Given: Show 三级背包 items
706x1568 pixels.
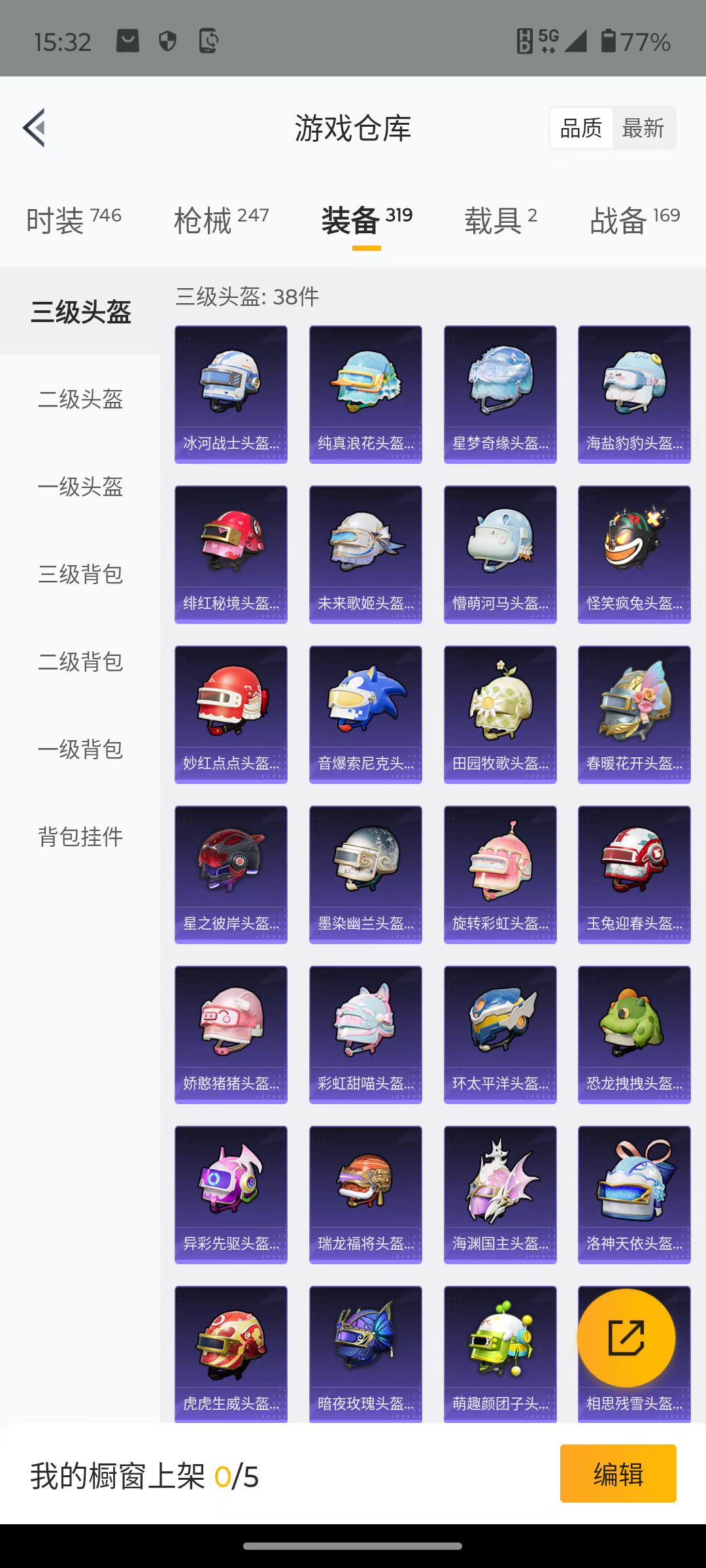Looking at the screenshot, I should pos(80,574).
